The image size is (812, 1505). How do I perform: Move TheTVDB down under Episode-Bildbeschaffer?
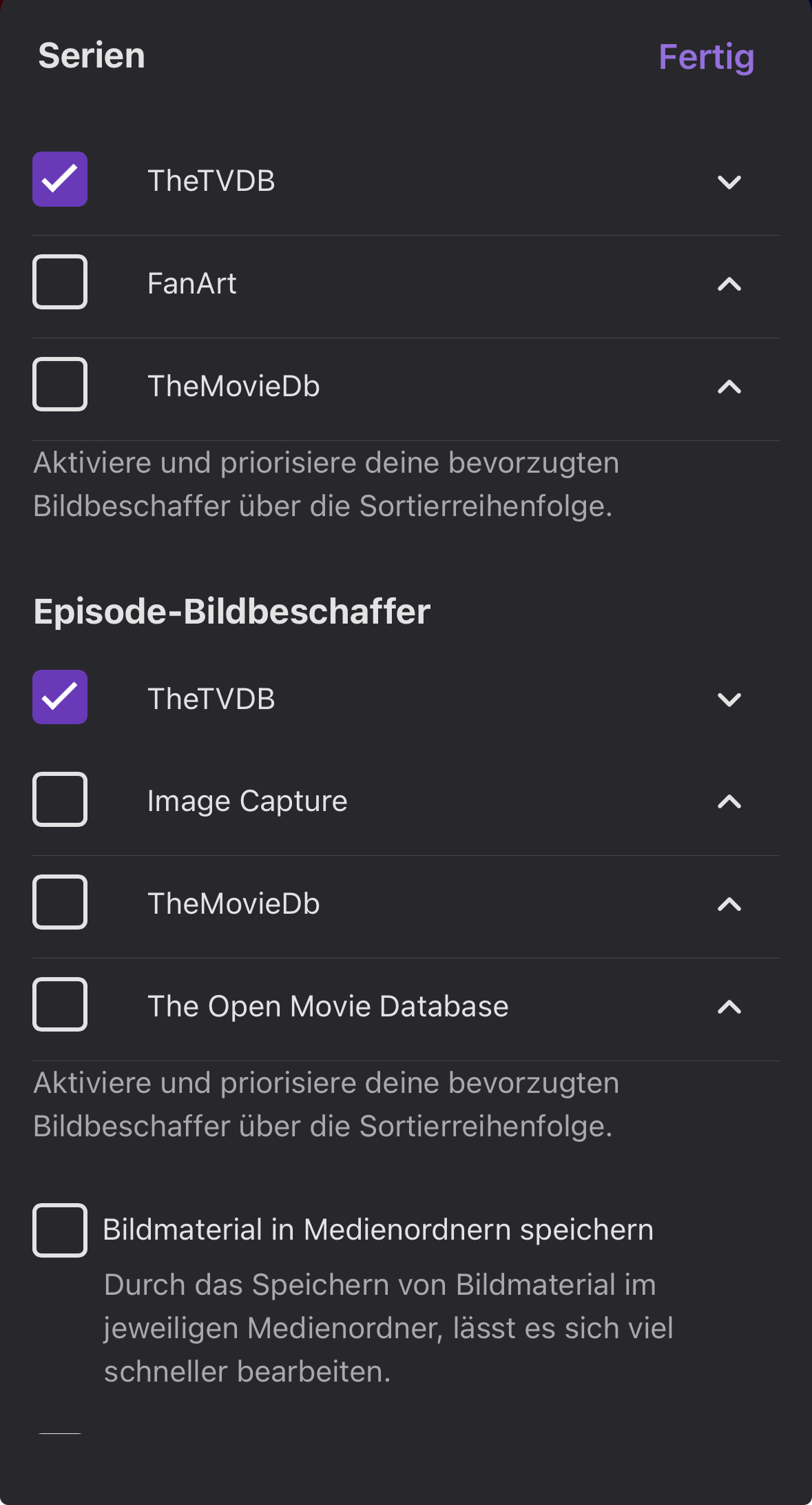729,699
